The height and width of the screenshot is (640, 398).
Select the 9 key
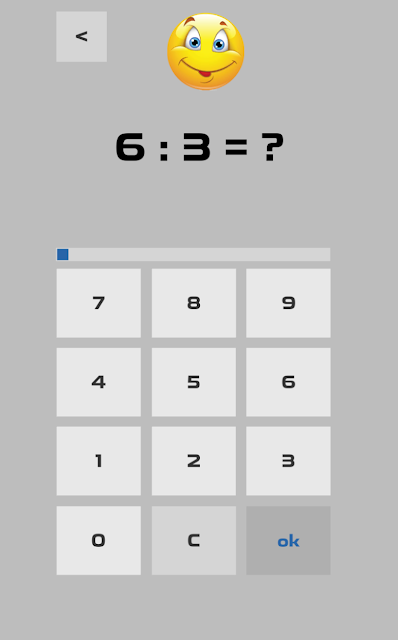click(x=288, y=303)
